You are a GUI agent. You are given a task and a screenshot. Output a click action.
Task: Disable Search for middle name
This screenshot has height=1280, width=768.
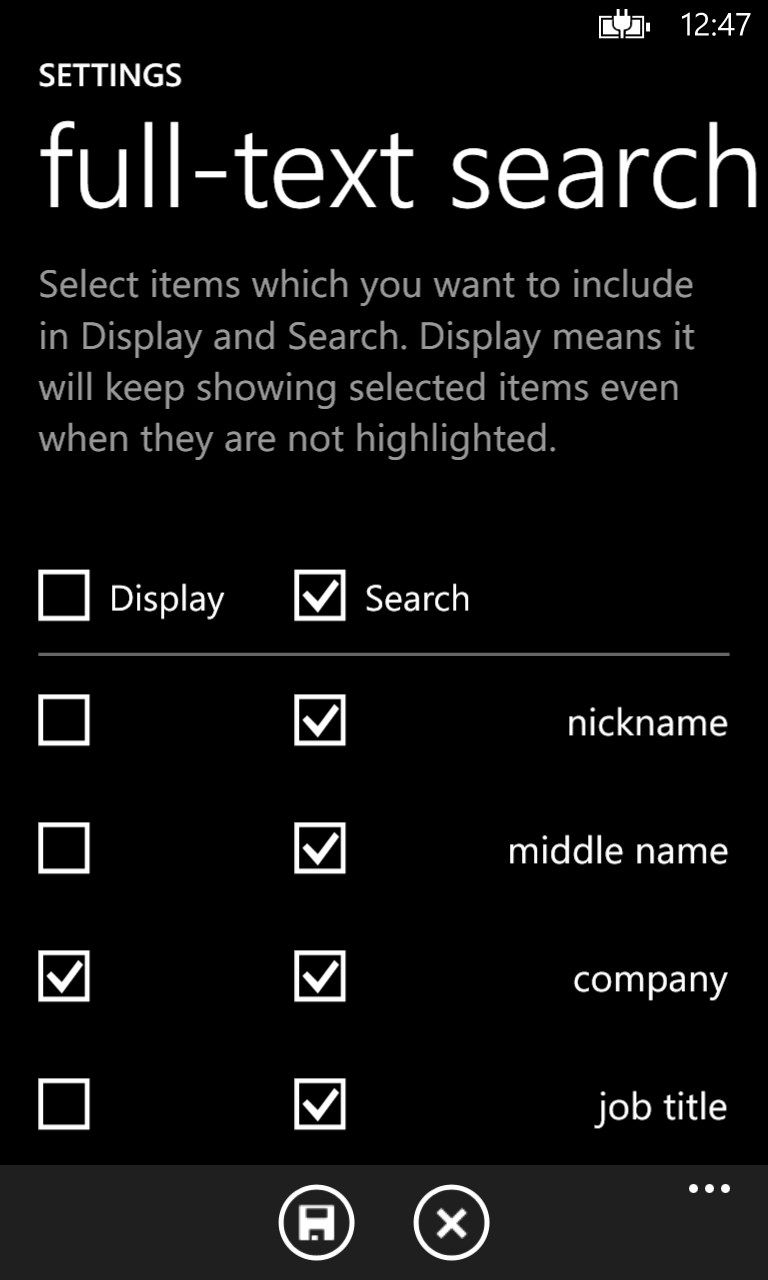(x=320, y=849)
